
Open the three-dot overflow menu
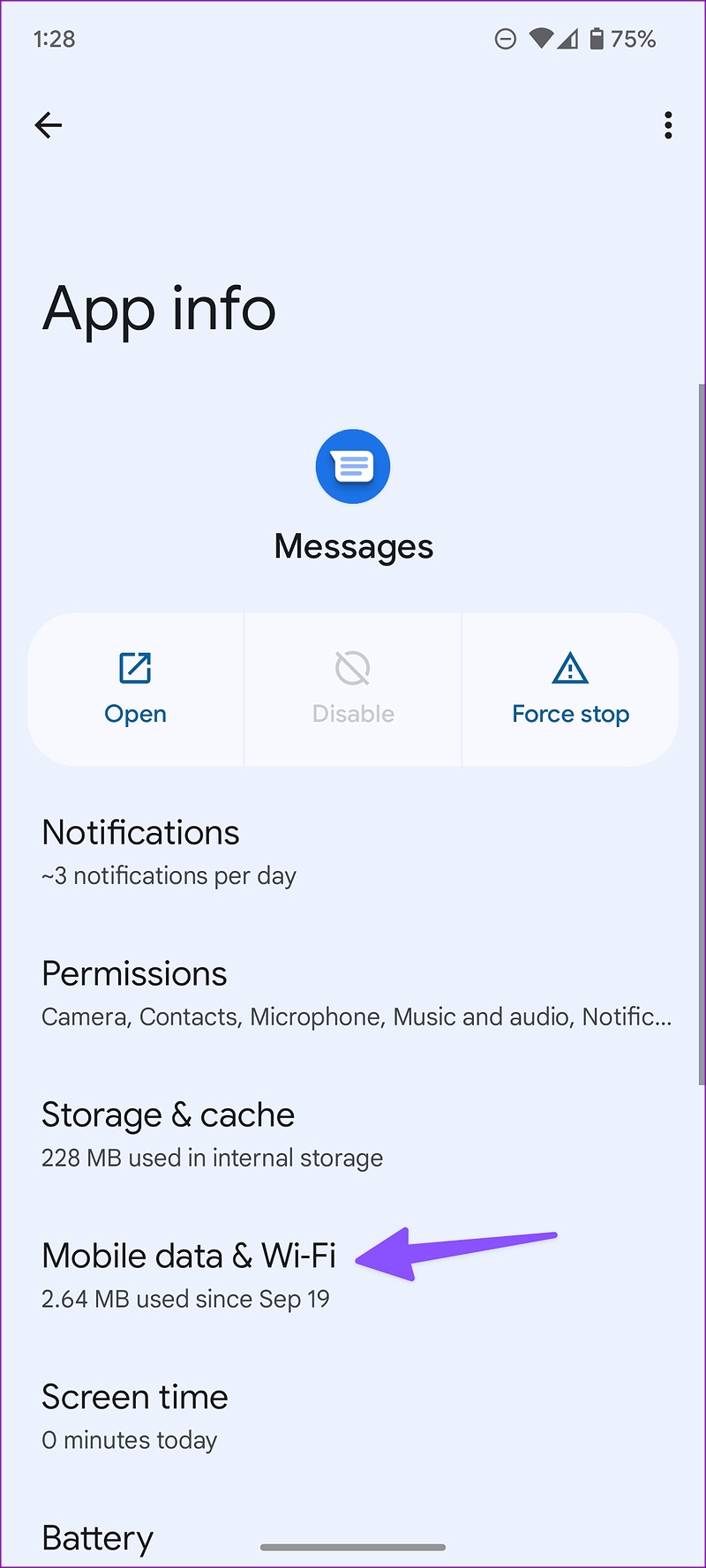tap(668, 125)
